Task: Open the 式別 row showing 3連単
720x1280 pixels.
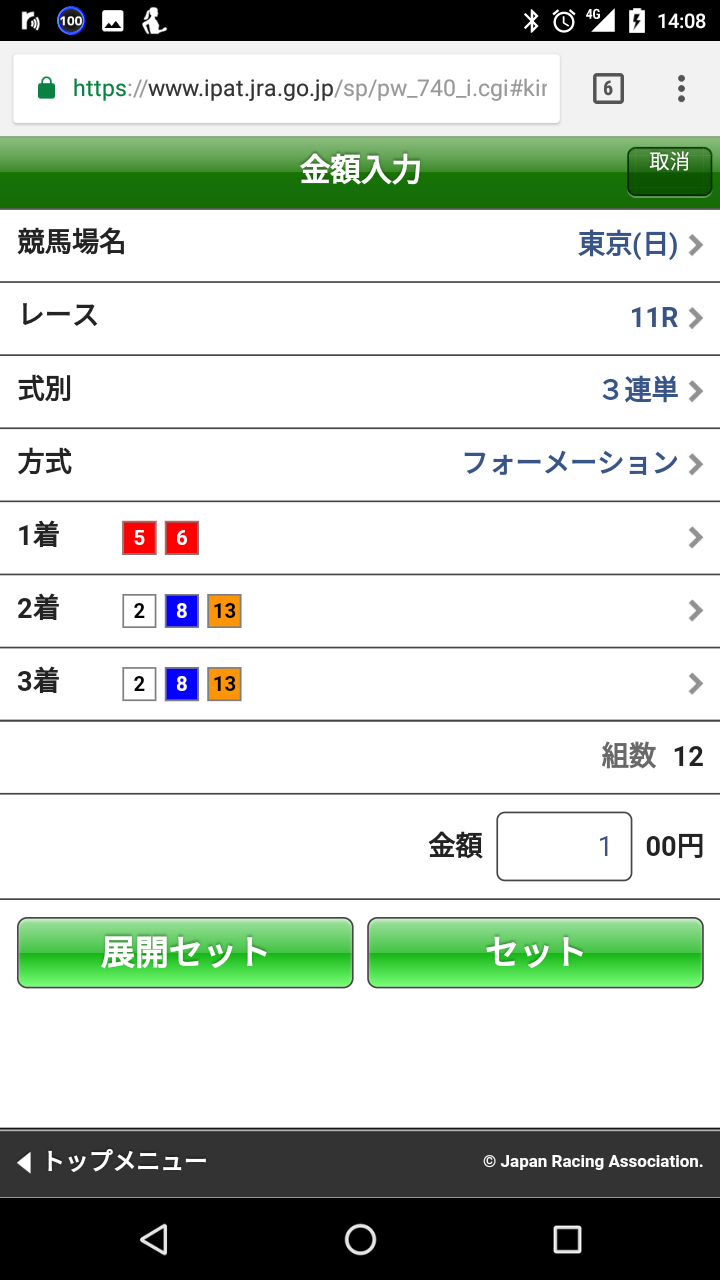Action: [x=360, y=391]
